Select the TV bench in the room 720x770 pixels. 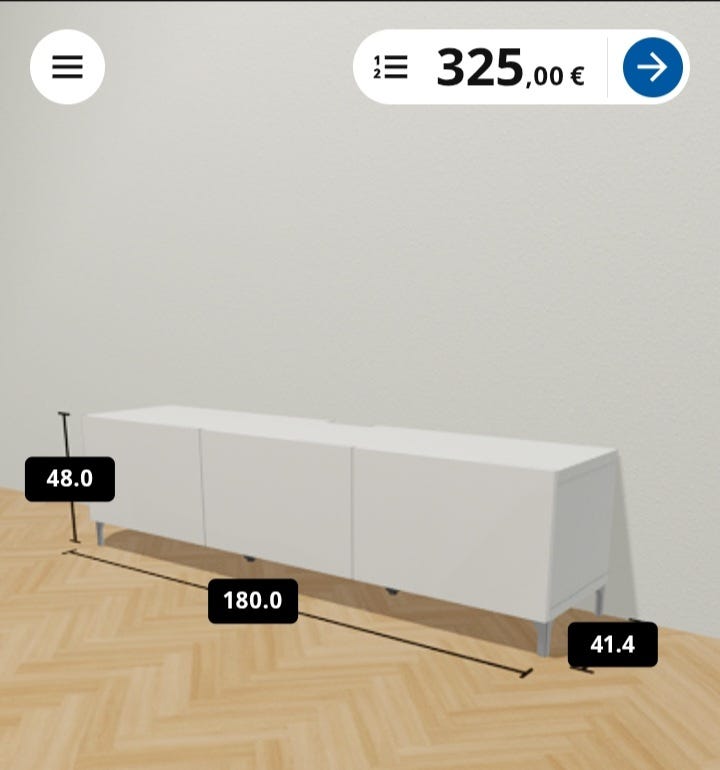(400, 510)
